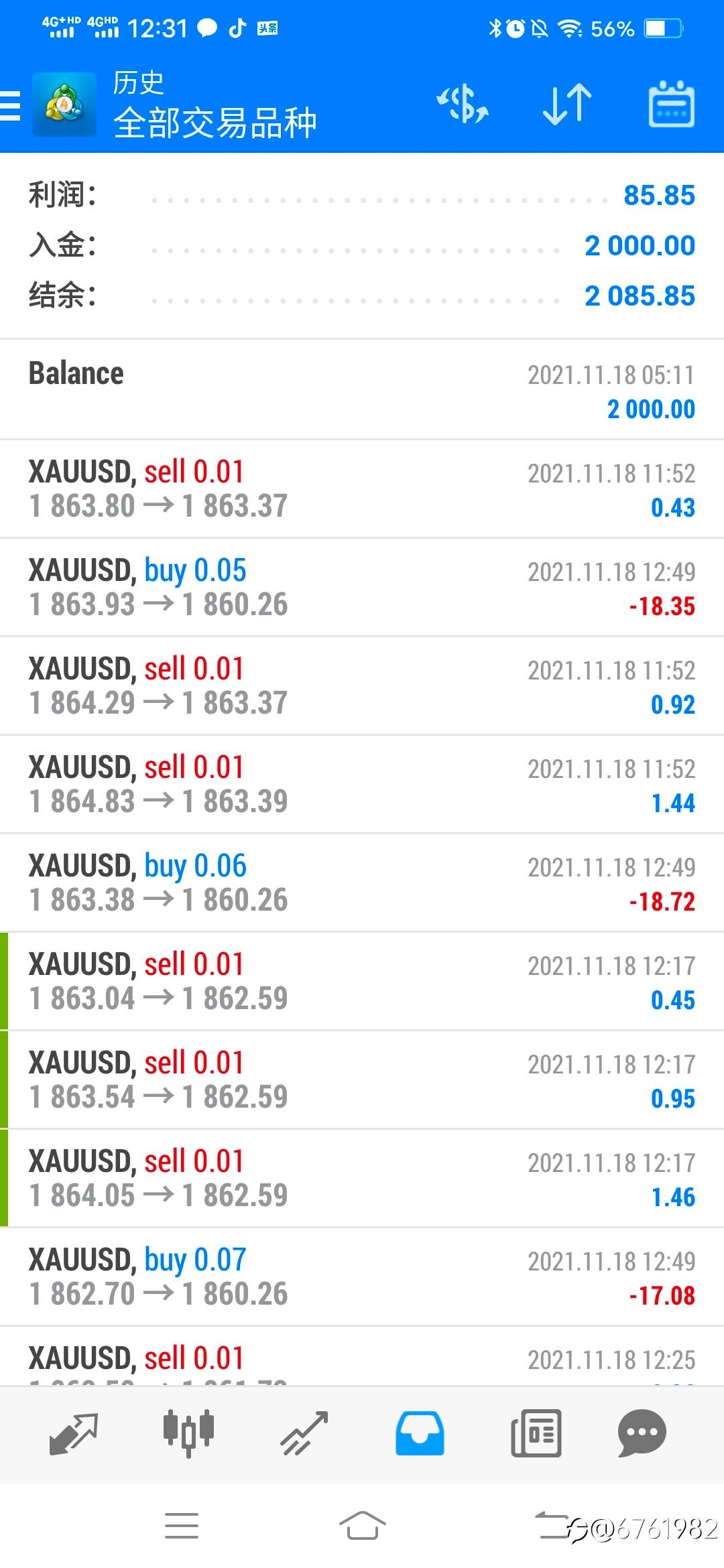Open the Balance 2 000.00 deposit entry

click(x=362, y=390)
